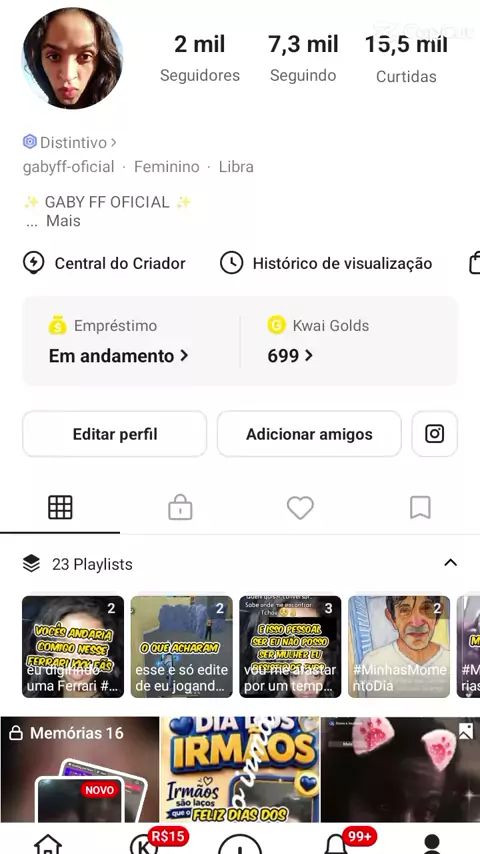Tap Editar perfil button
Screen dimensions: 480x854
[x=114, y=434]
